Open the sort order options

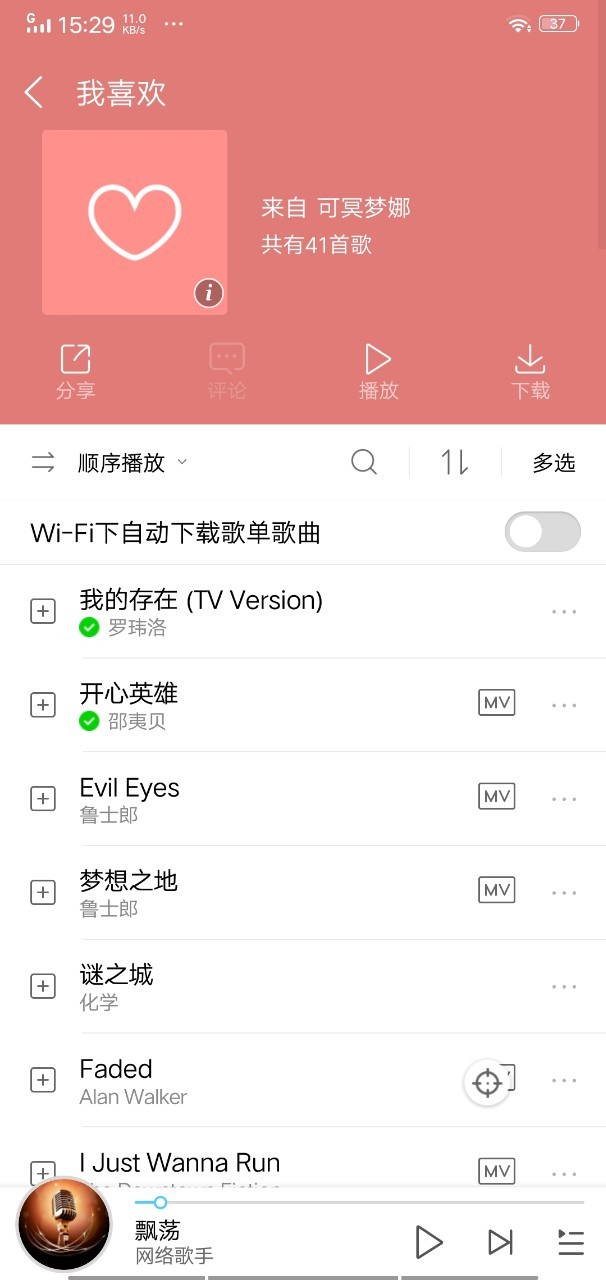(x=455, y=462)
